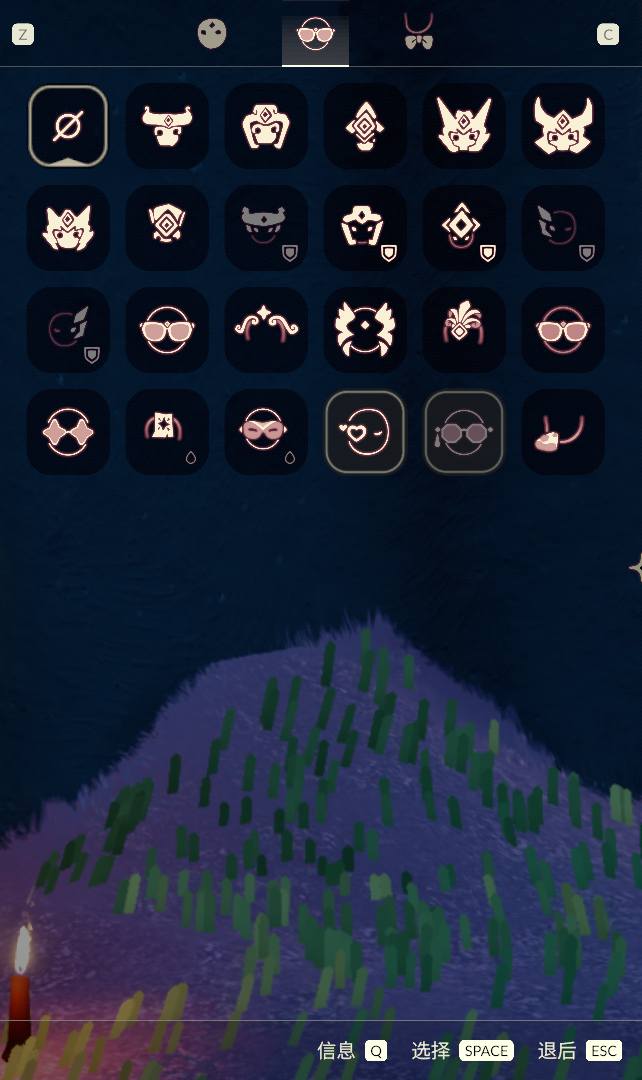Switch to the face mask tab
Image resolution: width=642 pixels, height=1080 pixels.
pyautogui.click(x=212, y=35)
